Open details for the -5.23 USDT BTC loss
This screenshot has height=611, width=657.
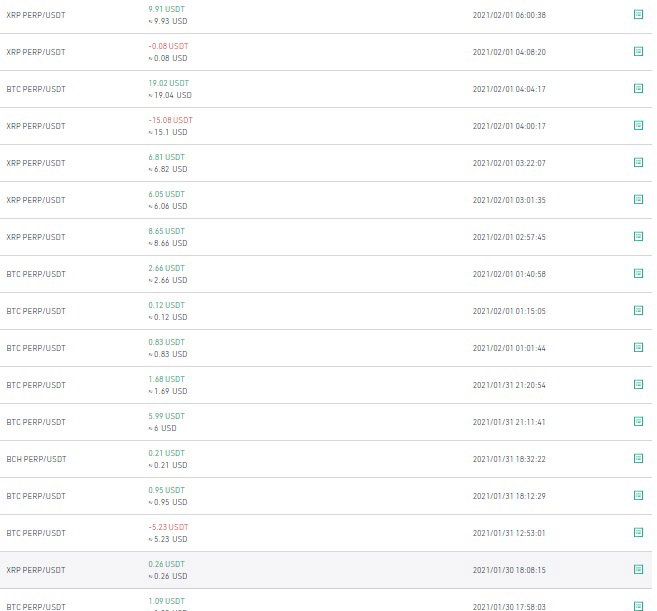tap(638, 532)
